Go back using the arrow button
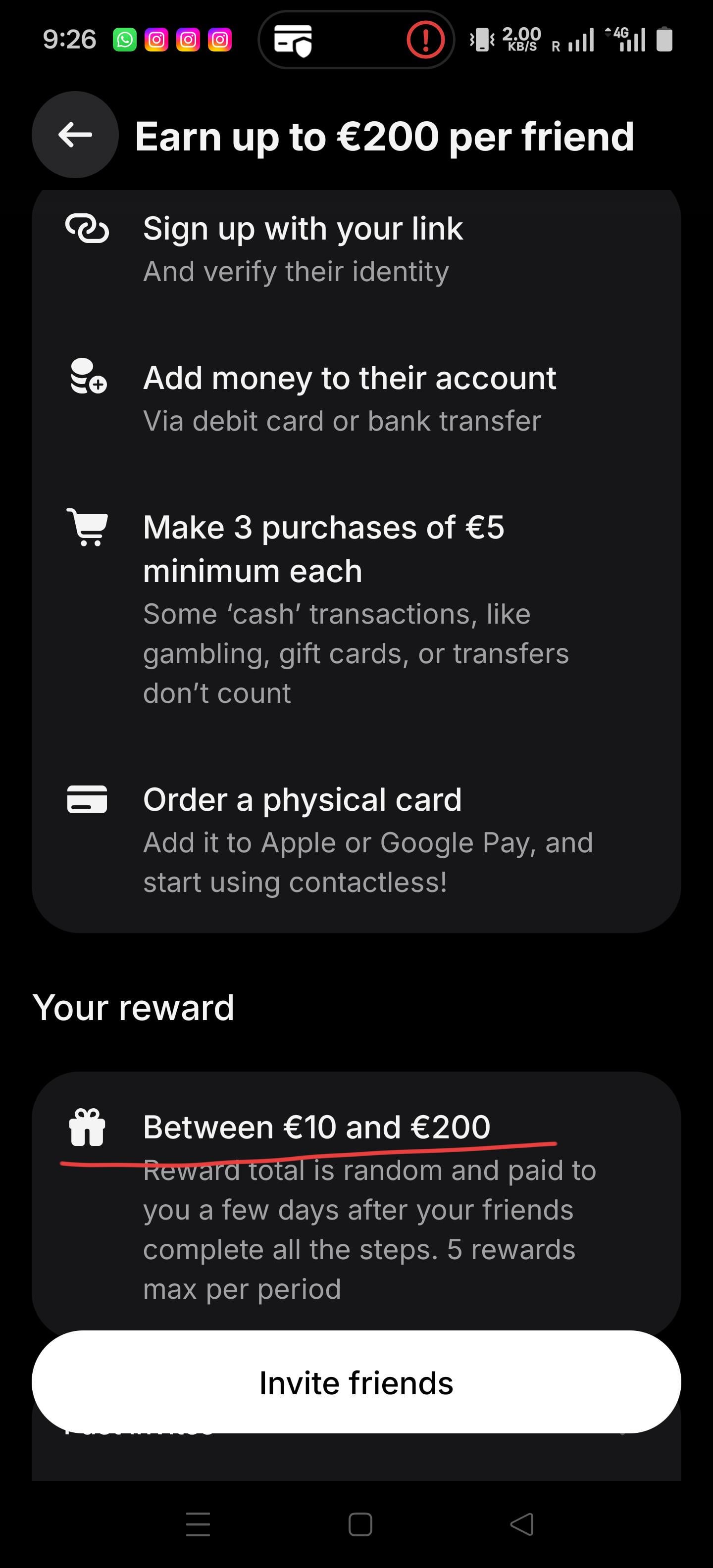The width and height of the screenshot is (713, 1568). tap(75, 135)
